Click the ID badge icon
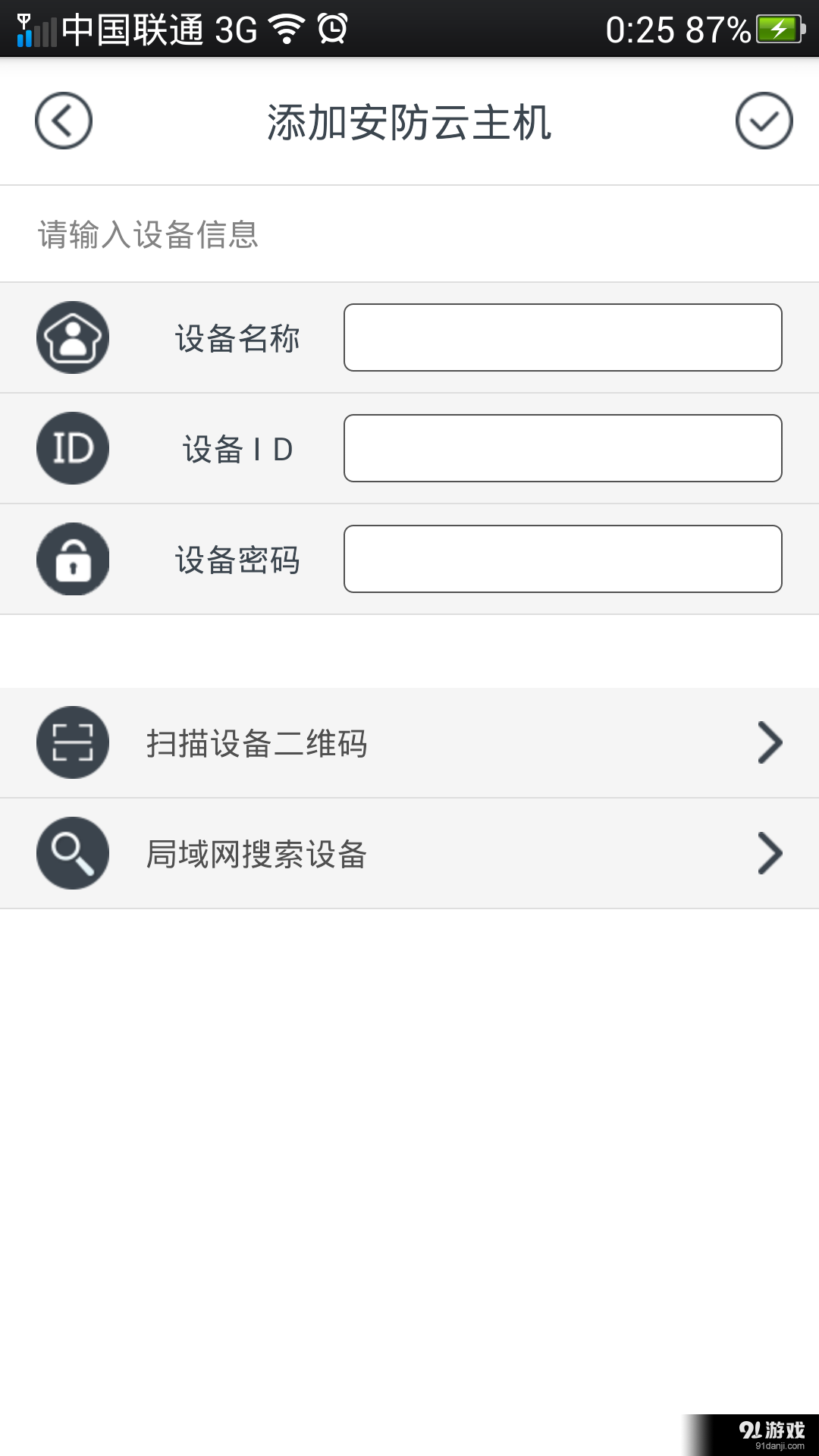Image resolution: width=819 pixels, height=1456 pixels. pos(72,448)
